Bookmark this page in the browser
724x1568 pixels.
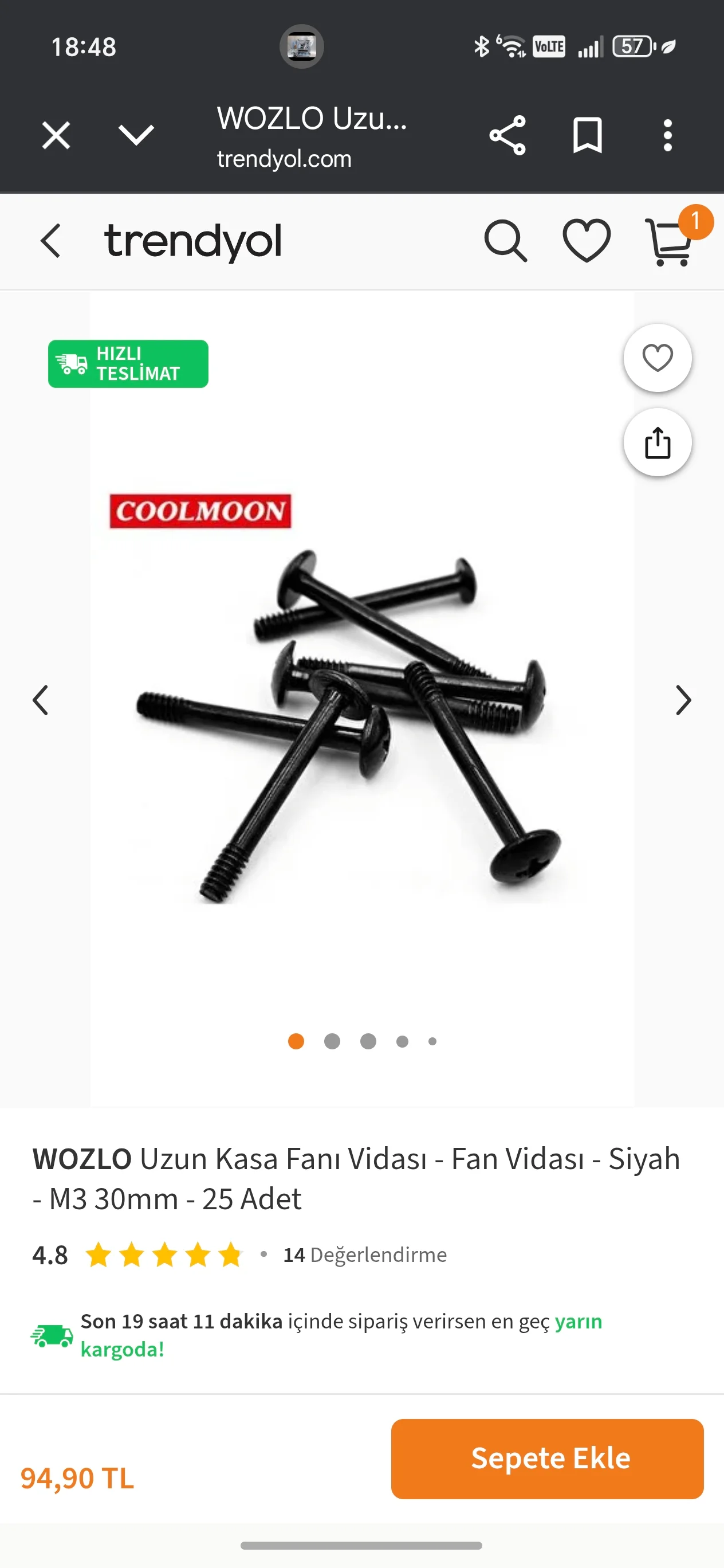click(587, 135)
